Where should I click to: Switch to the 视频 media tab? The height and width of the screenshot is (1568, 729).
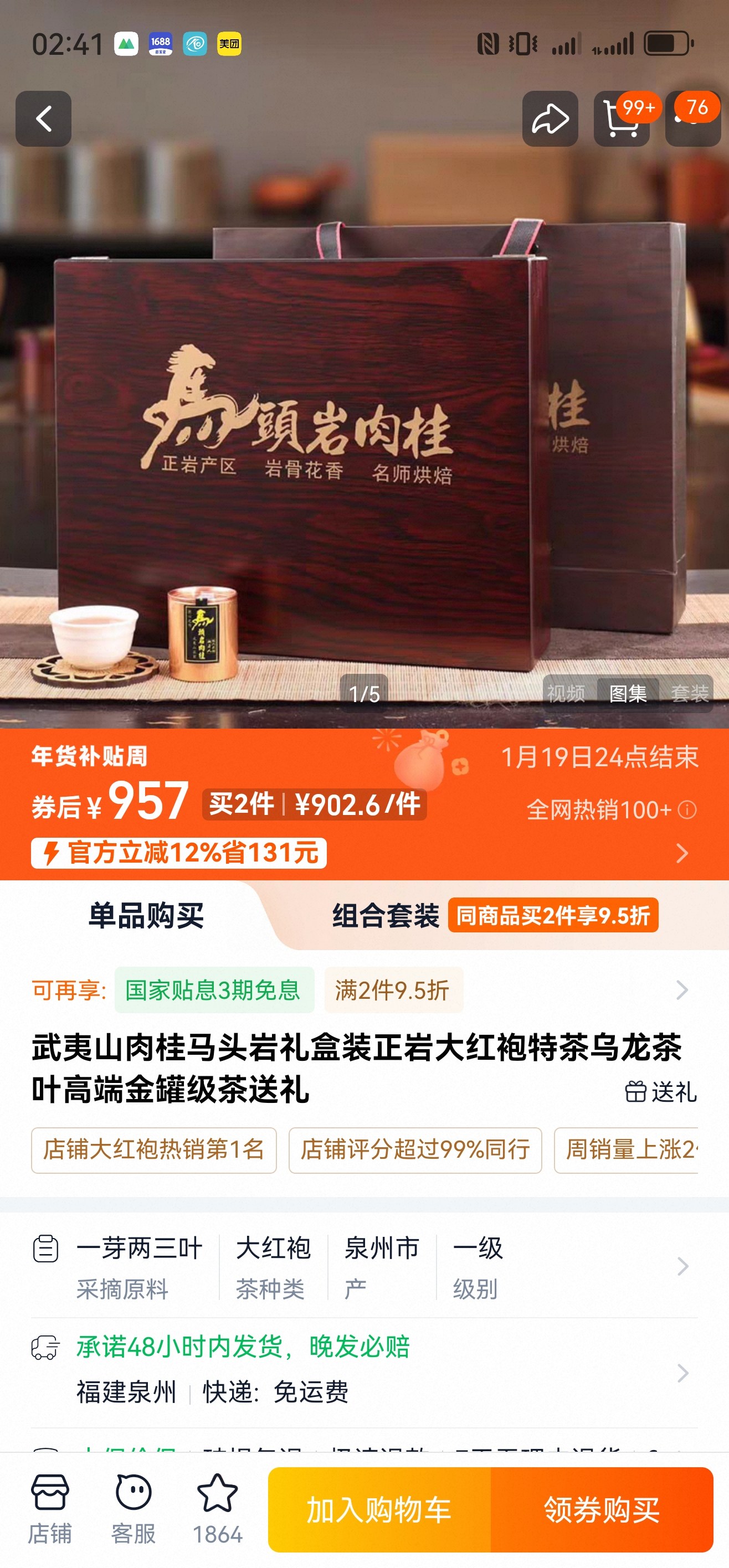[566, 693]
